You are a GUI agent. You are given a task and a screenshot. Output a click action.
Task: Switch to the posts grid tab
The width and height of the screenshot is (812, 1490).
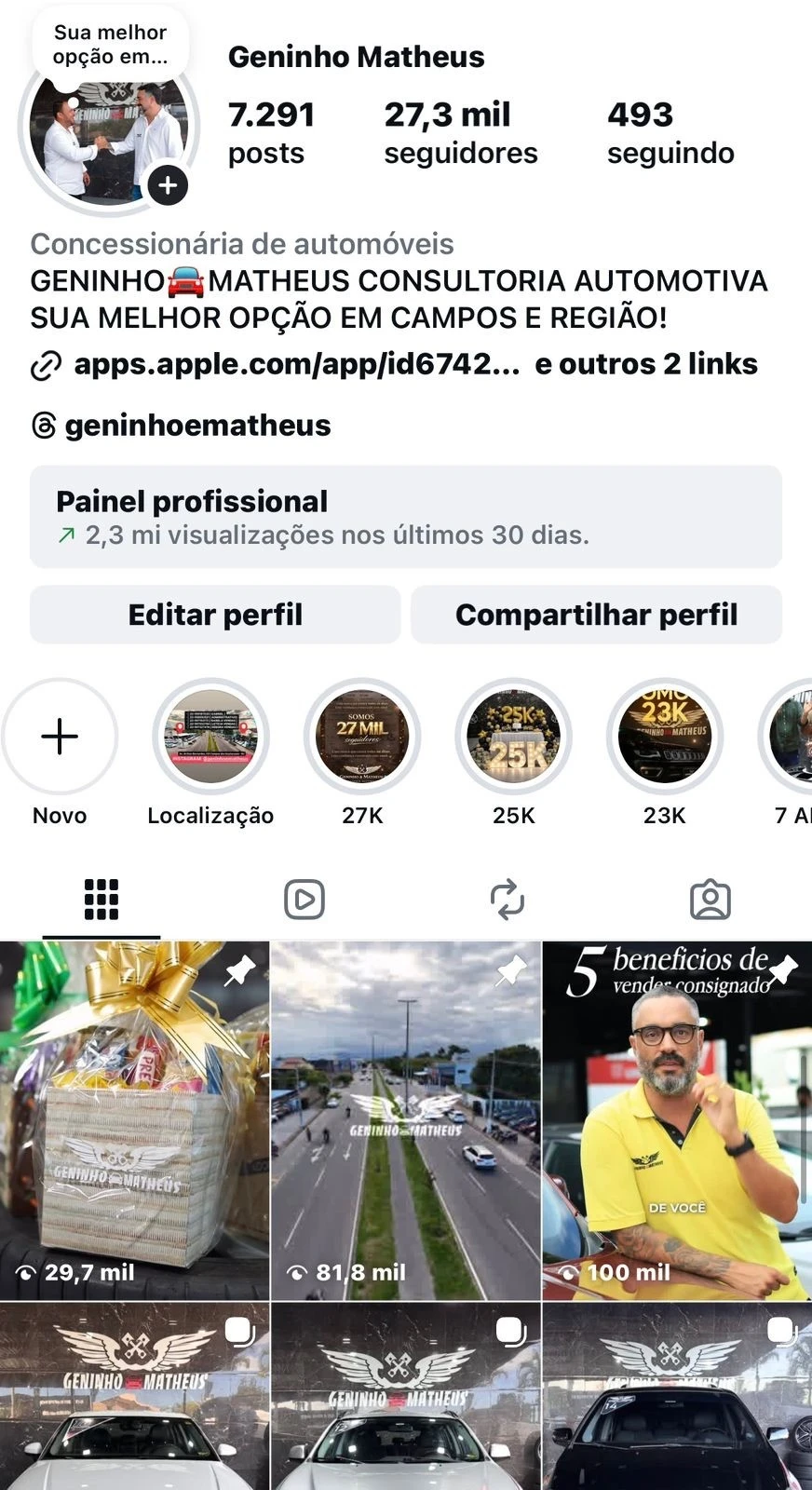click(101, 900)
